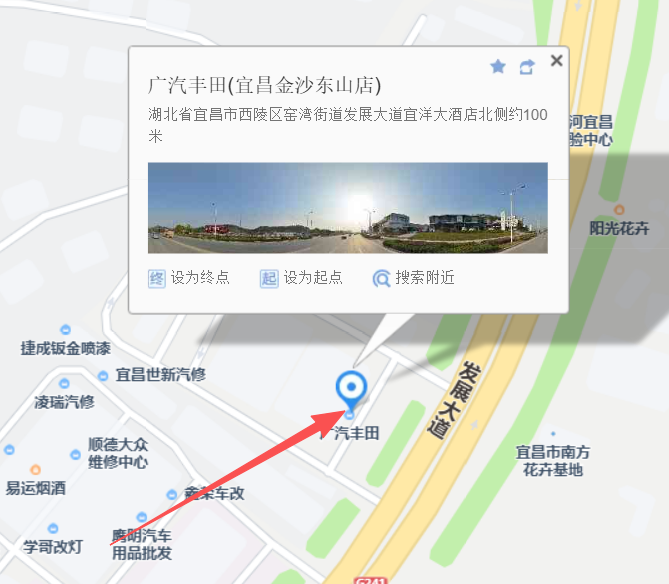Tap 搜索附近 to search nearby
669x584 pixels.
(x=413, y=278)
